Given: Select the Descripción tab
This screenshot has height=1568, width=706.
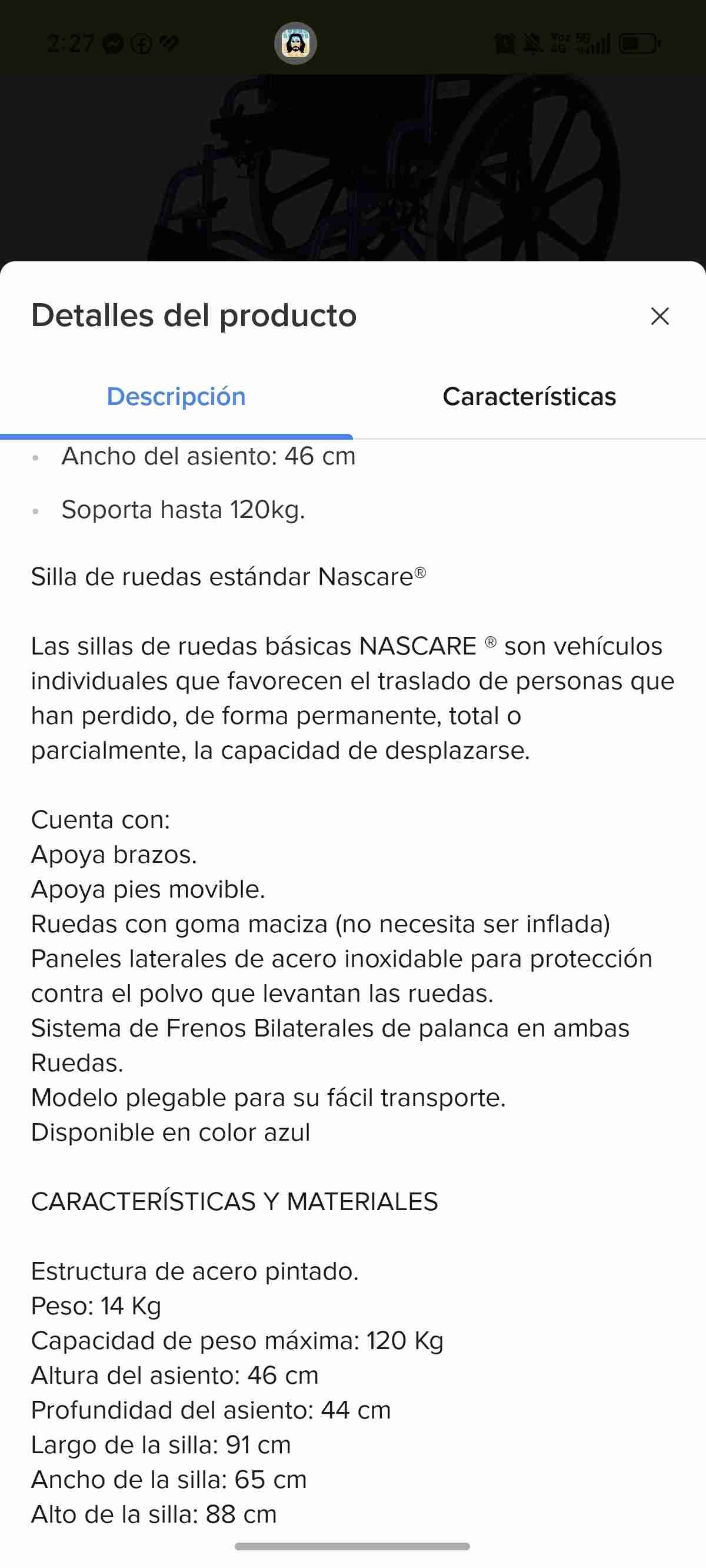Looking at the screenshot, I should [176, 396].
